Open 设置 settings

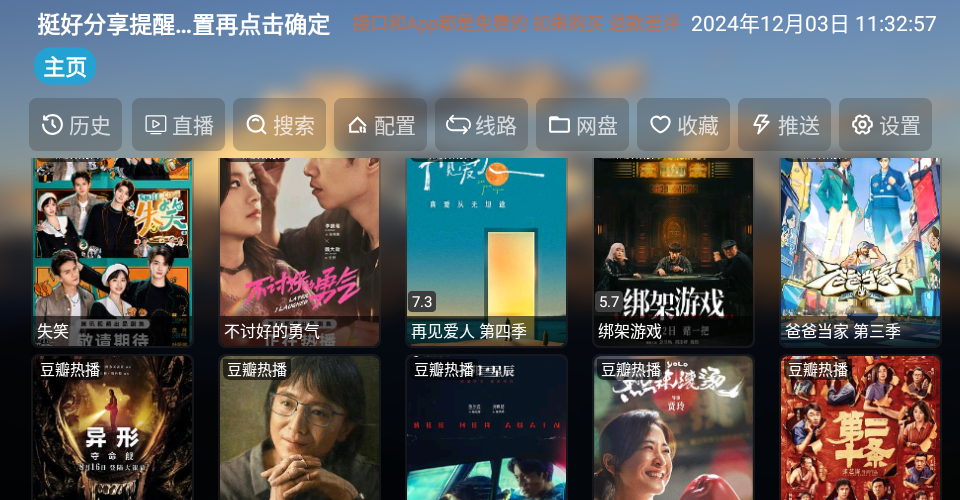click(x=886, y=125)
